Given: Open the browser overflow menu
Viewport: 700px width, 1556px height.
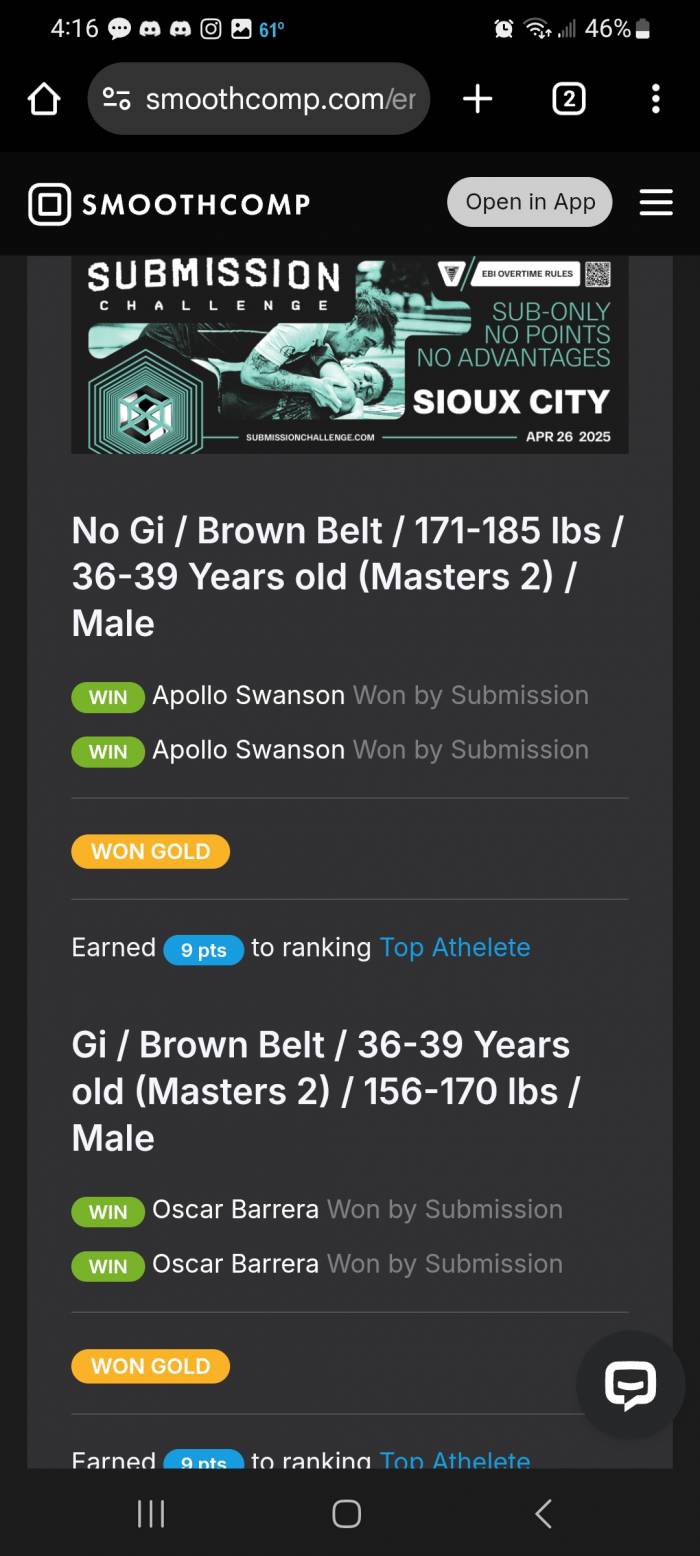Looking at the screenshot, I should [655, 99].
